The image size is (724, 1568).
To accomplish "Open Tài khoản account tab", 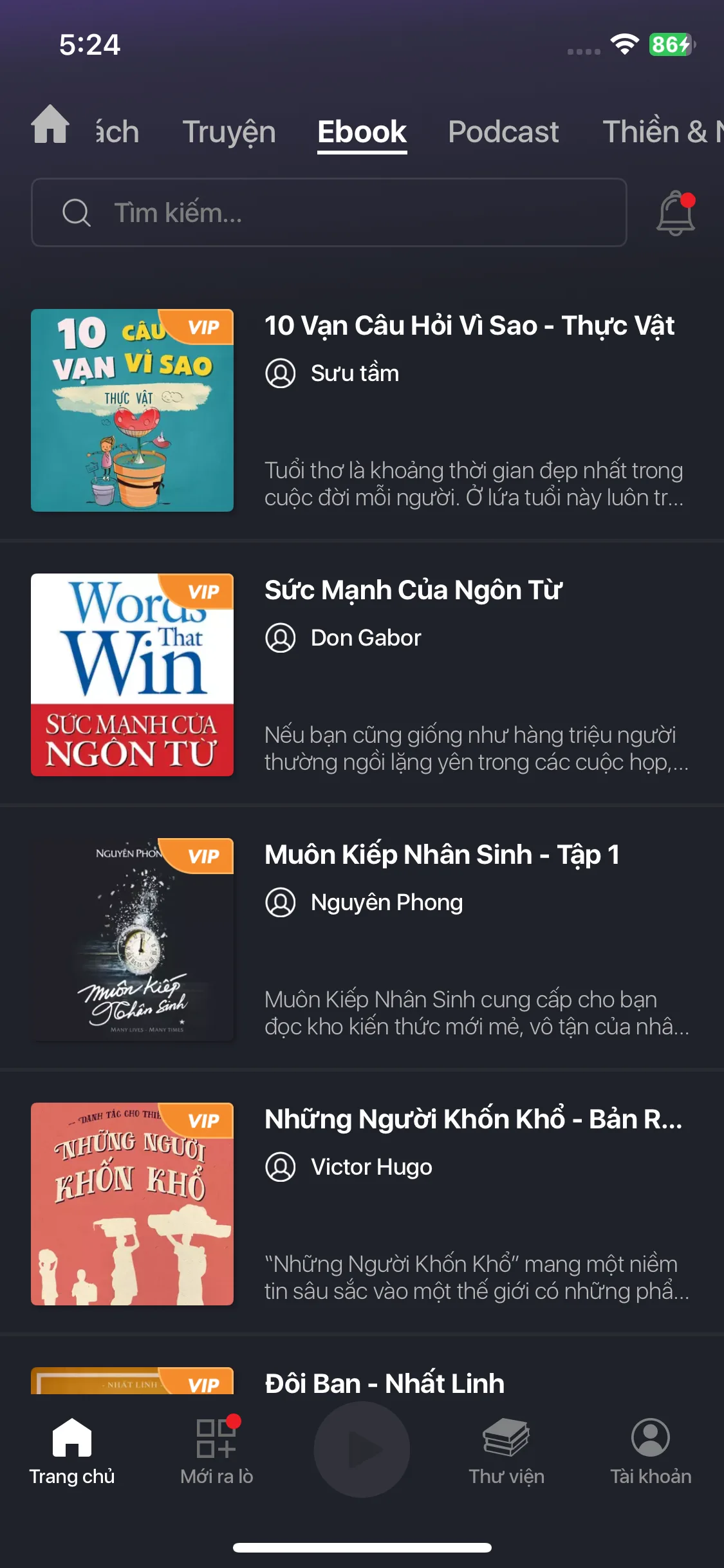I will pos(651,1451).
